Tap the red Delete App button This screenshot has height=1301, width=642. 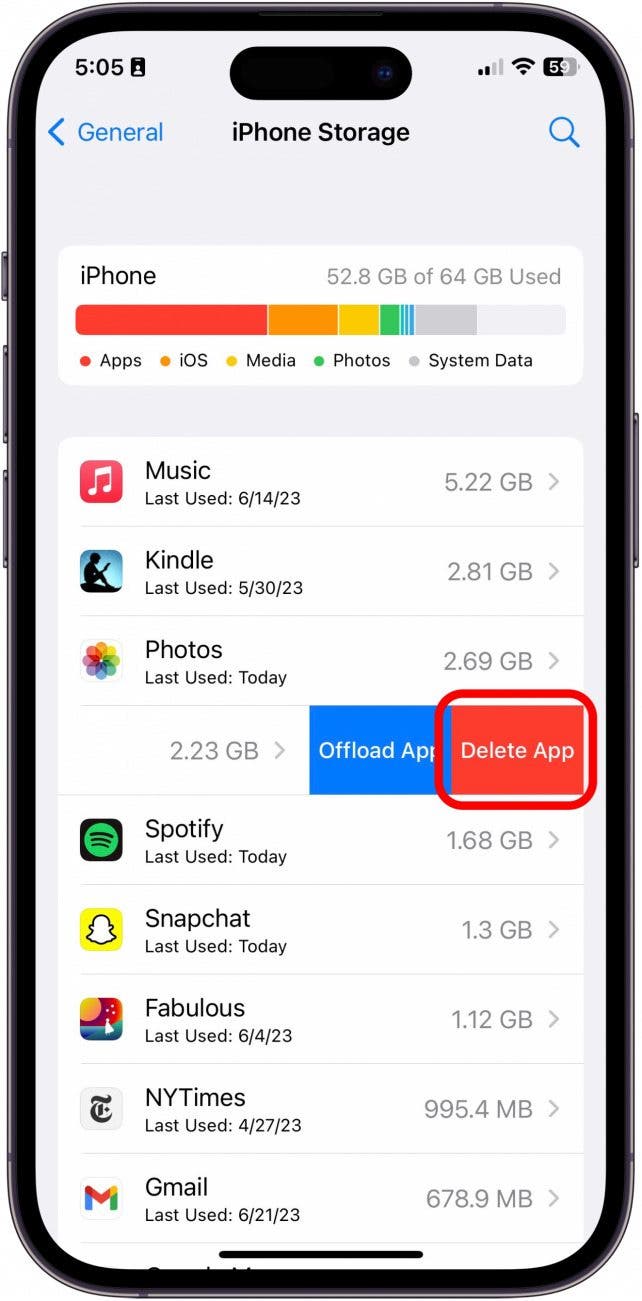pyautogui.click(x=517, y=750)
